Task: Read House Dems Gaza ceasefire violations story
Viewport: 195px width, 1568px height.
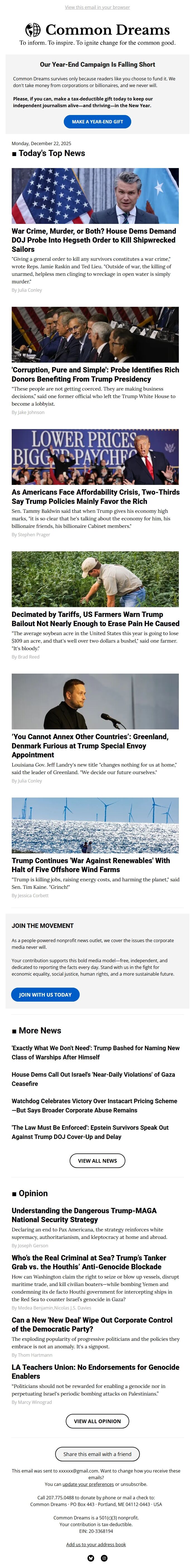Action: [93, 1079]
